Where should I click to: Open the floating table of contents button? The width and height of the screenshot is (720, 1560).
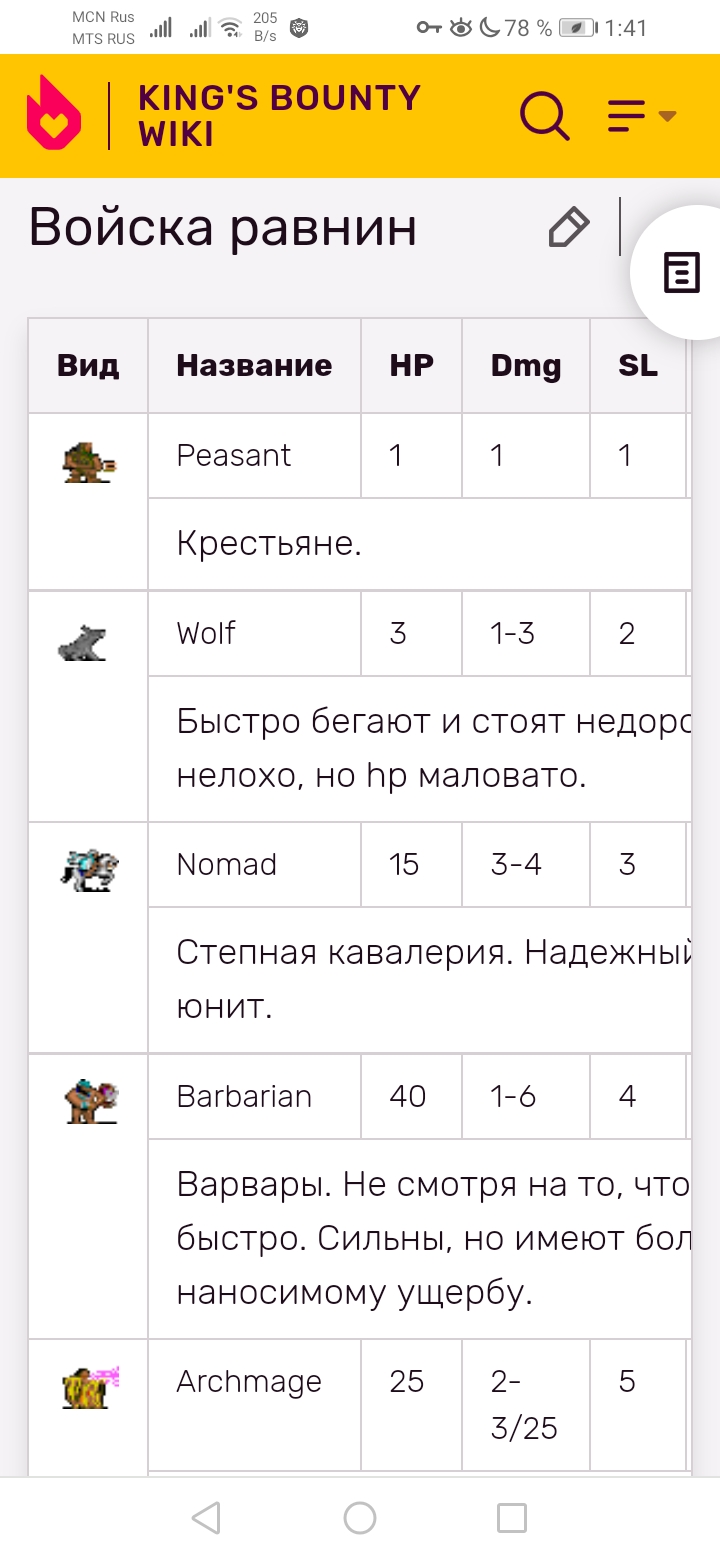pyautogui.click(x=681, y=272)
